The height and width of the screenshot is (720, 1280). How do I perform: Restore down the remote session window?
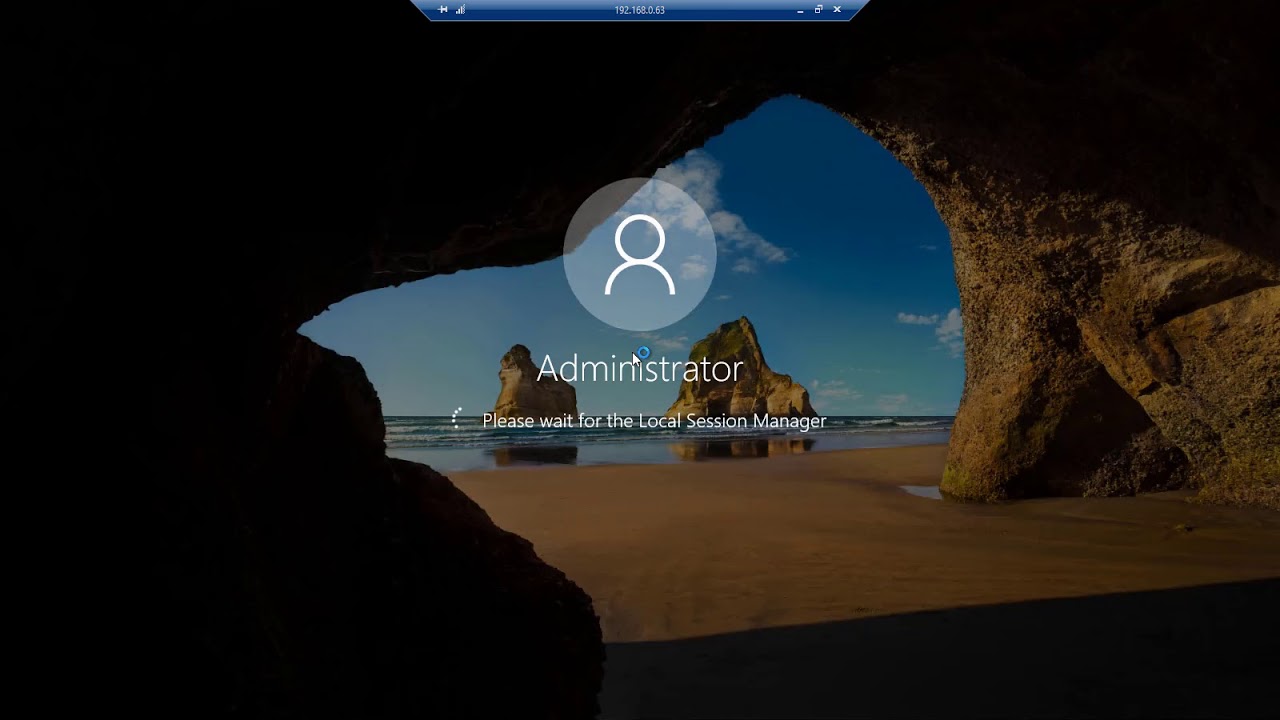818,10
